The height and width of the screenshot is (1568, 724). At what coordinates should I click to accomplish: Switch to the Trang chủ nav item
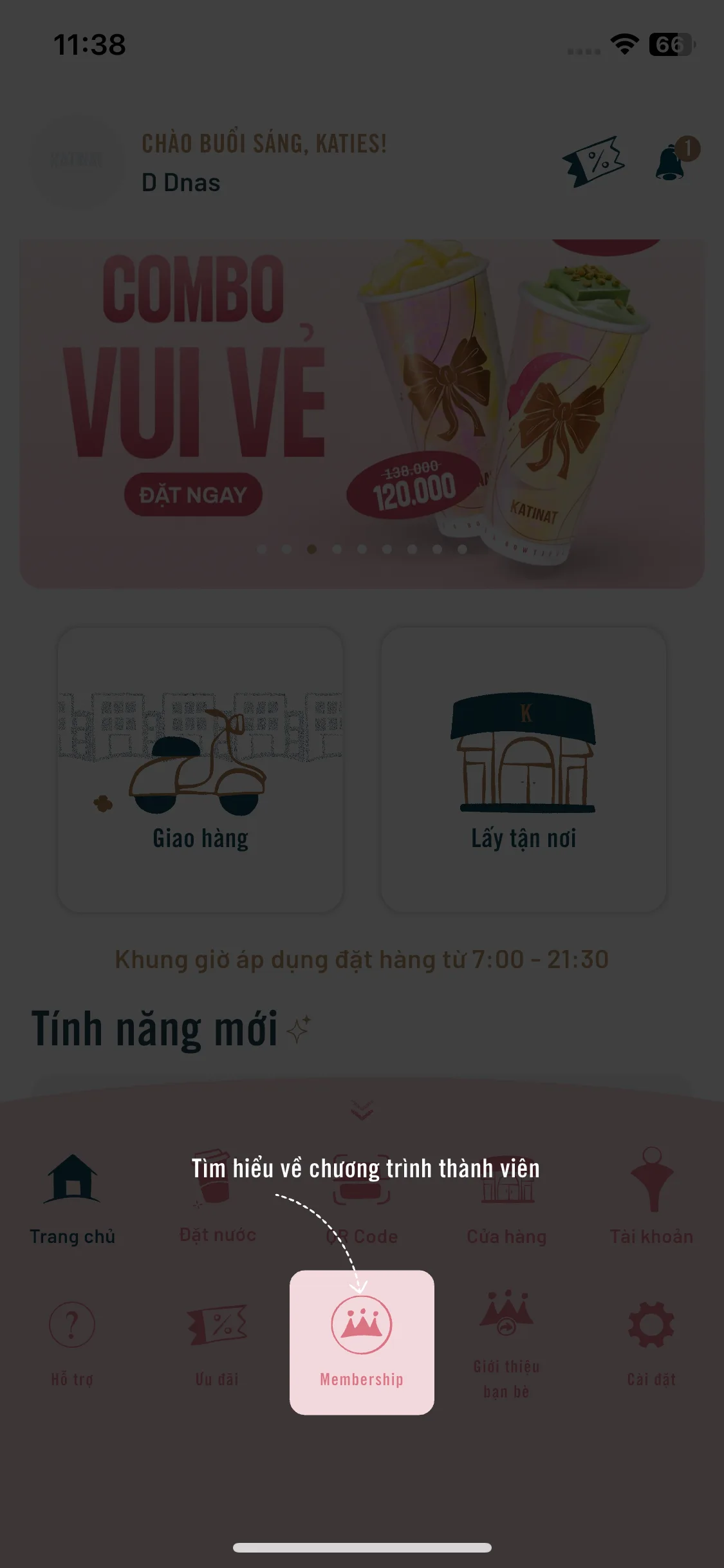tap(73, 1197)
